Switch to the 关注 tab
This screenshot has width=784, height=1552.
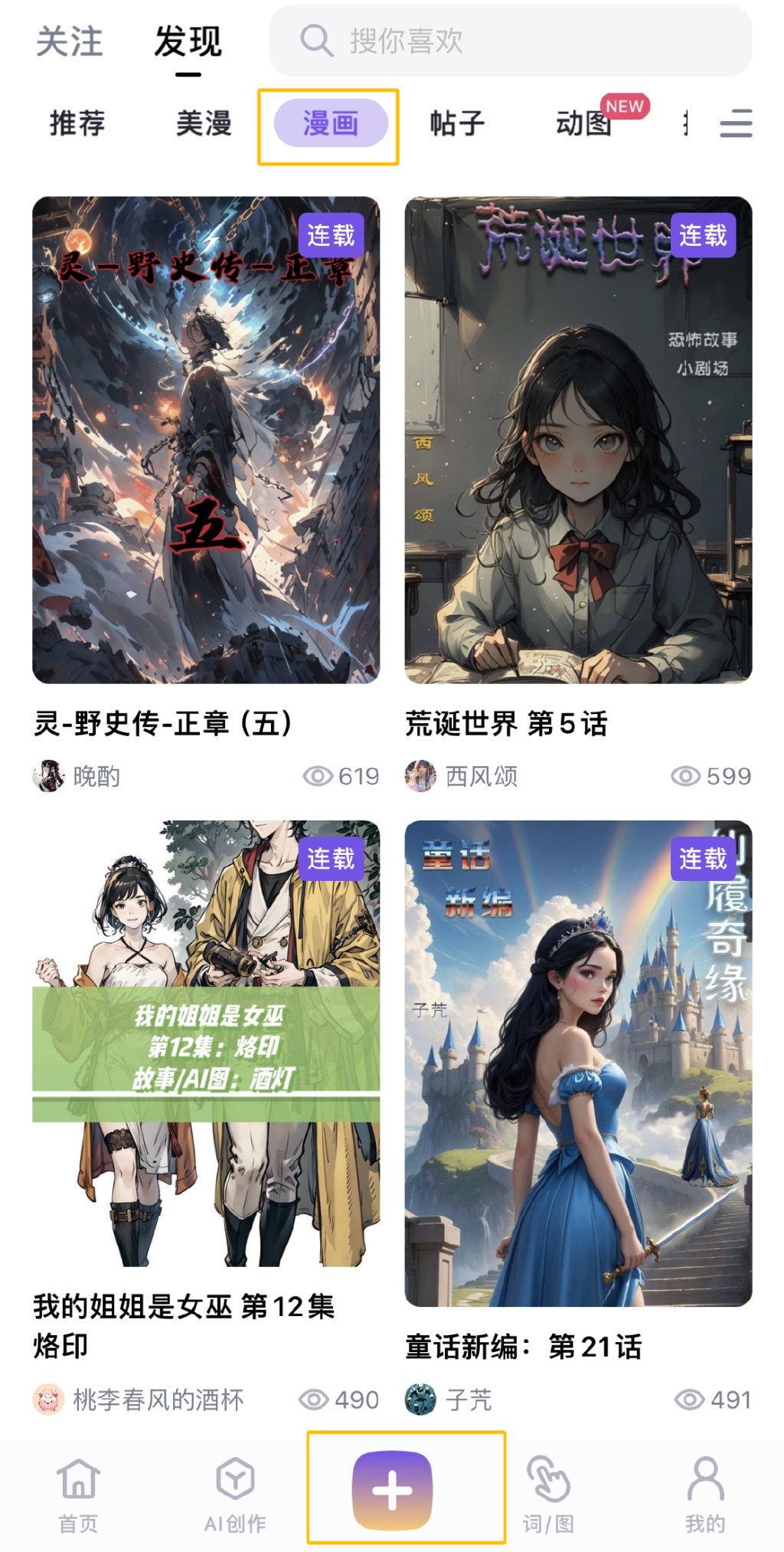[70, 41]
